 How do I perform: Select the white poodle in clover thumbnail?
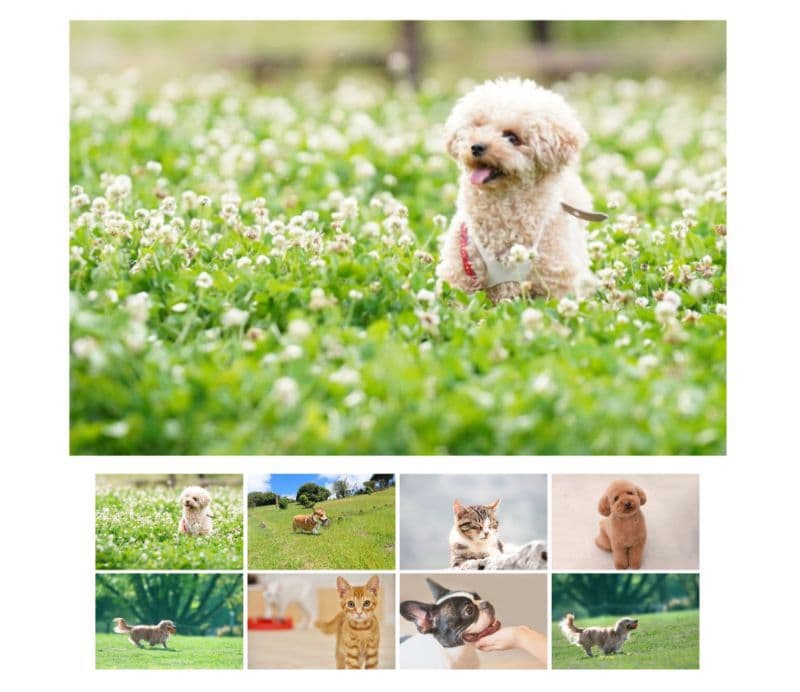169,521
